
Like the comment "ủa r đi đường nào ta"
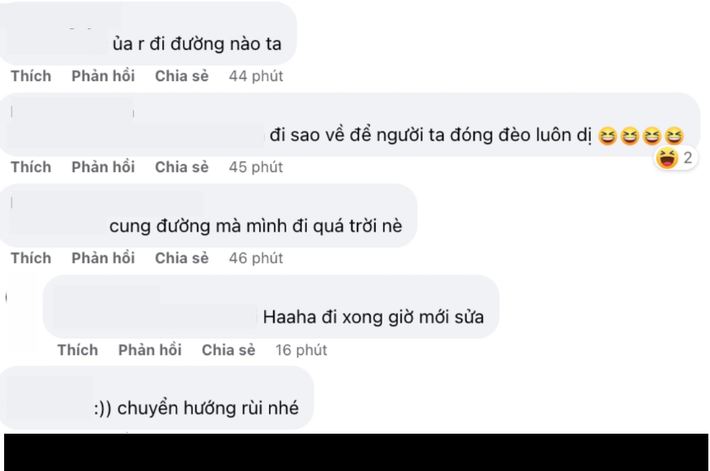30,75
